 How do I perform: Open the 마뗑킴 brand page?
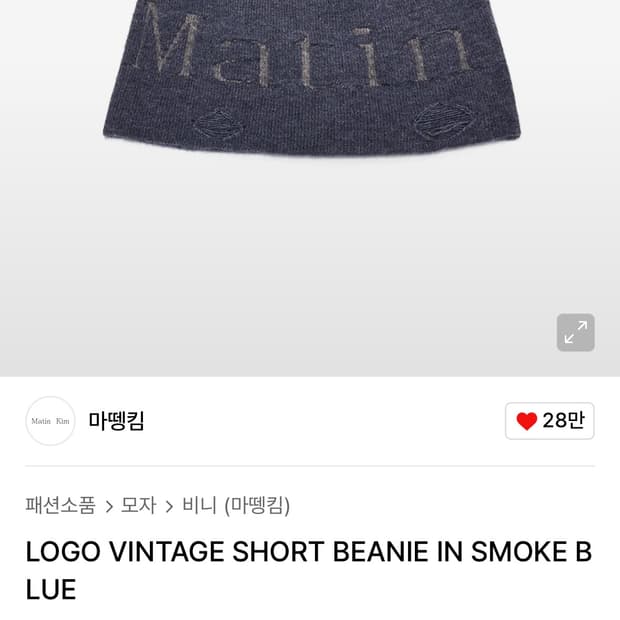pyautogui.click(x=116, y=421)
